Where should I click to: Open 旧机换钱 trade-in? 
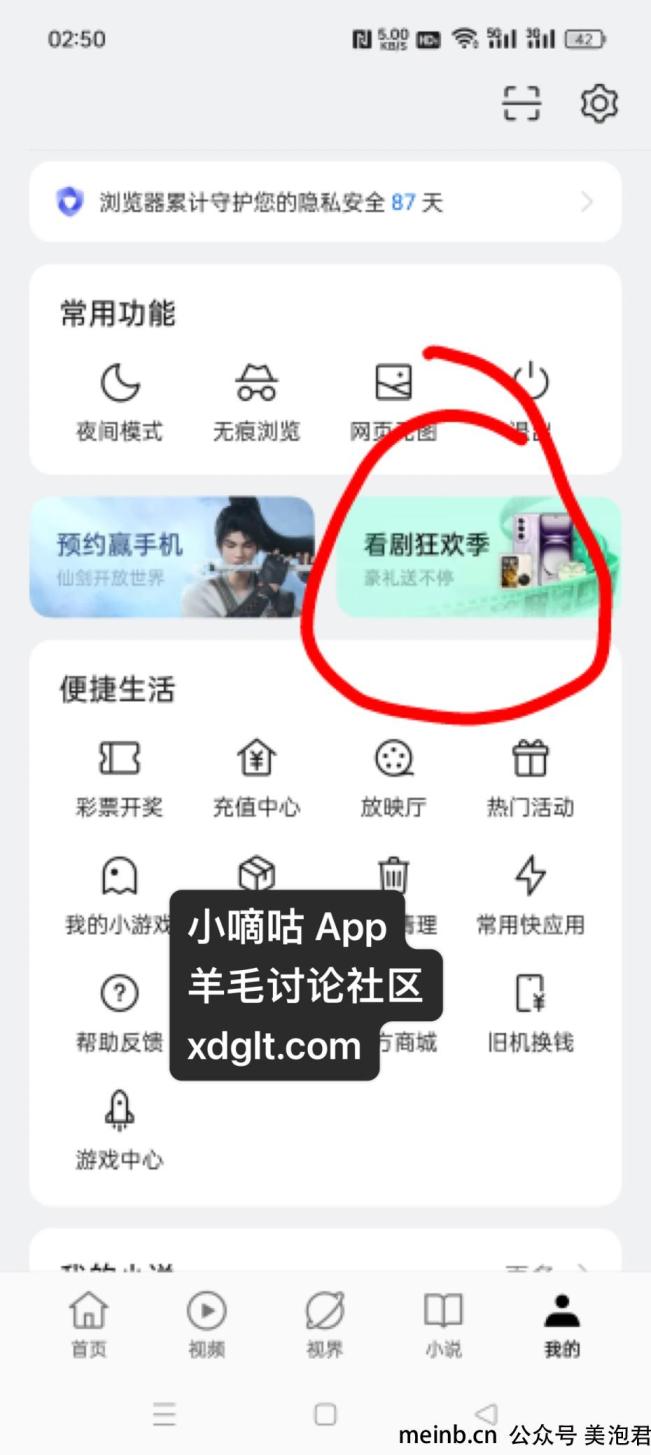pyautogui.click(x=530, y=1014)
